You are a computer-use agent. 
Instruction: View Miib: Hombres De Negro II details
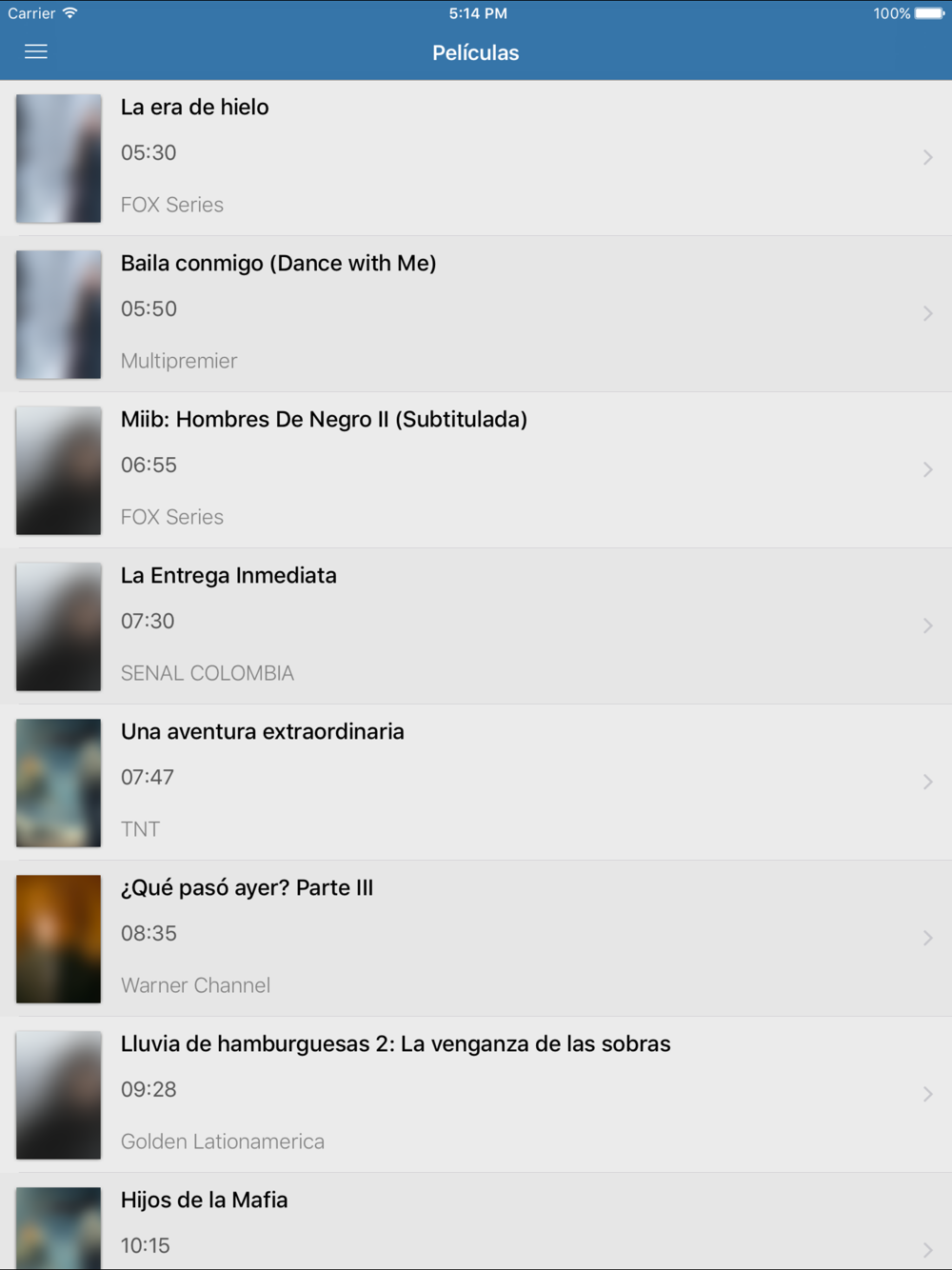pos(476,470)
